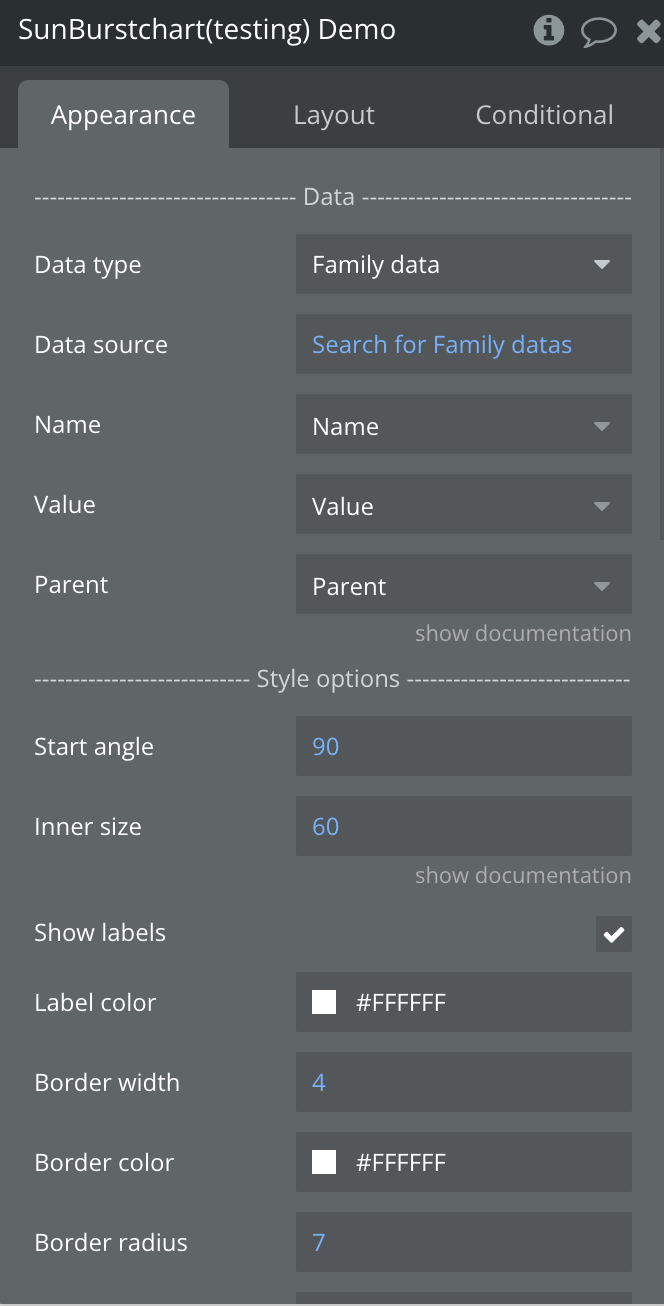Pick a new Label color swatch
664x1306 pixels.
pos(324,1002)
